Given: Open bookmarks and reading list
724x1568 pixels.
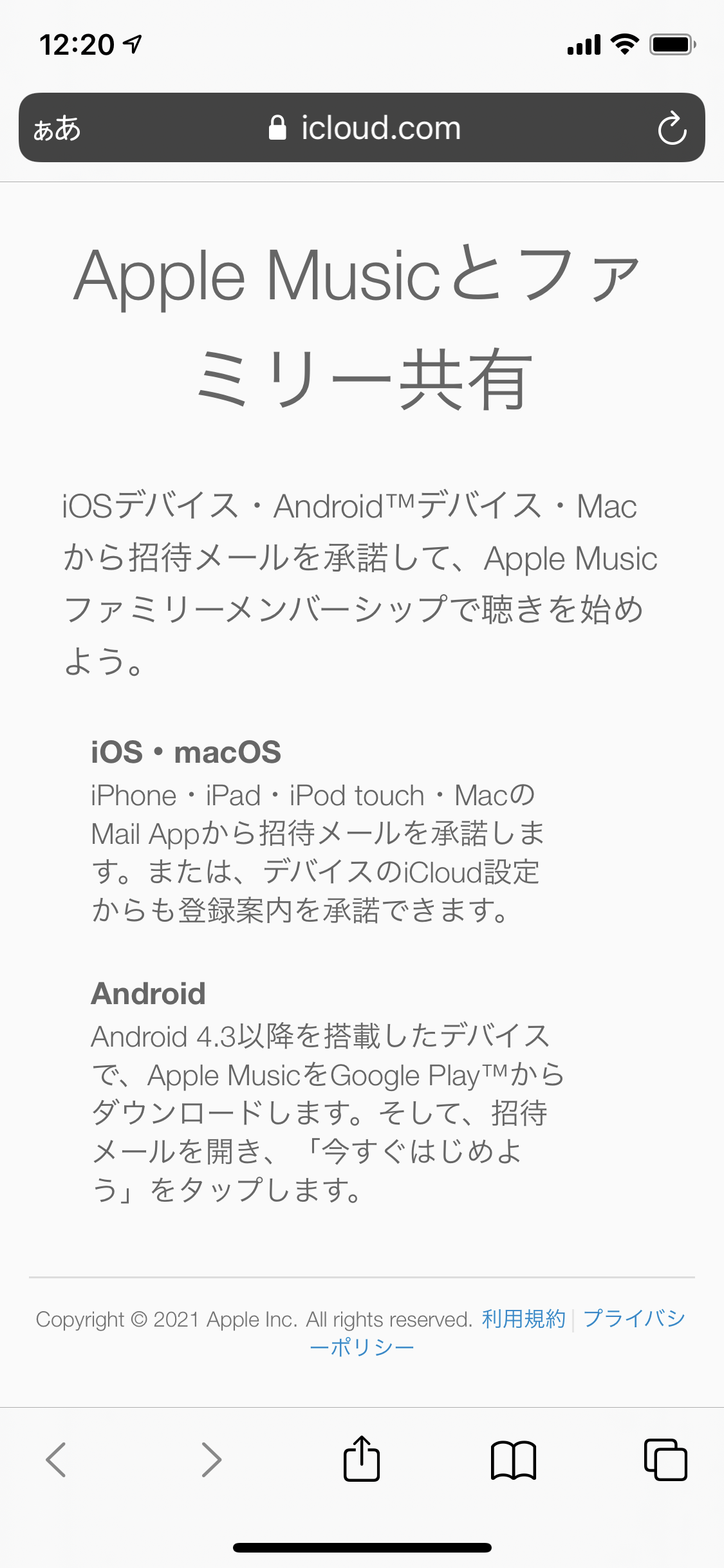Looking at the screenshot, I should 513,1459.
